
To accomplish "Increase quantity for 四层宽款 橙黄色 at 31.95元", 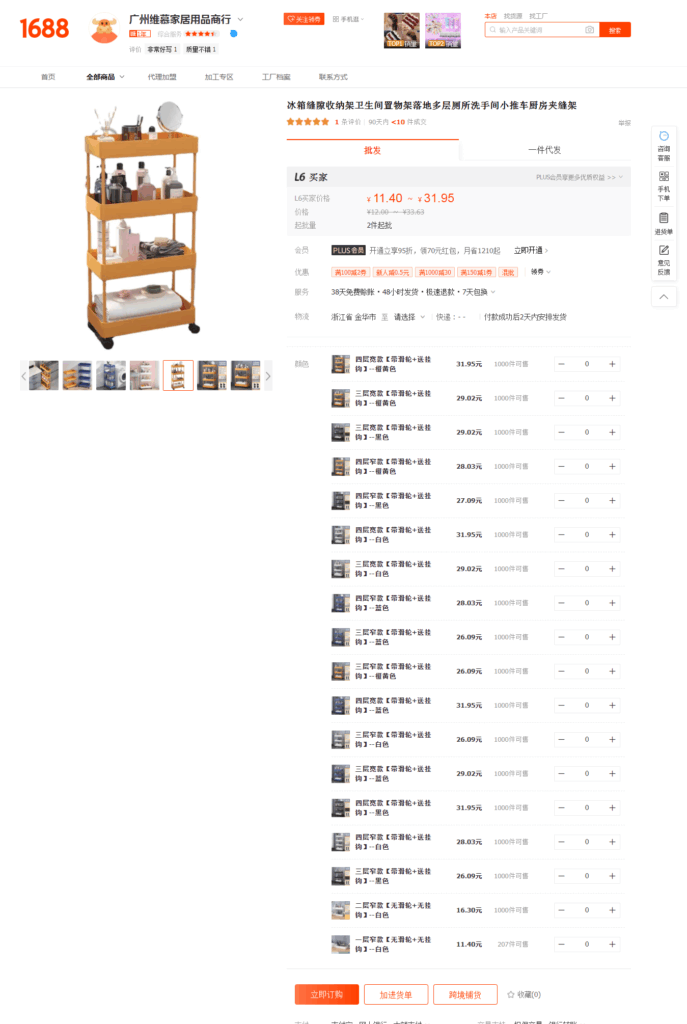I will pyautogui.click(x=612, y=364).
